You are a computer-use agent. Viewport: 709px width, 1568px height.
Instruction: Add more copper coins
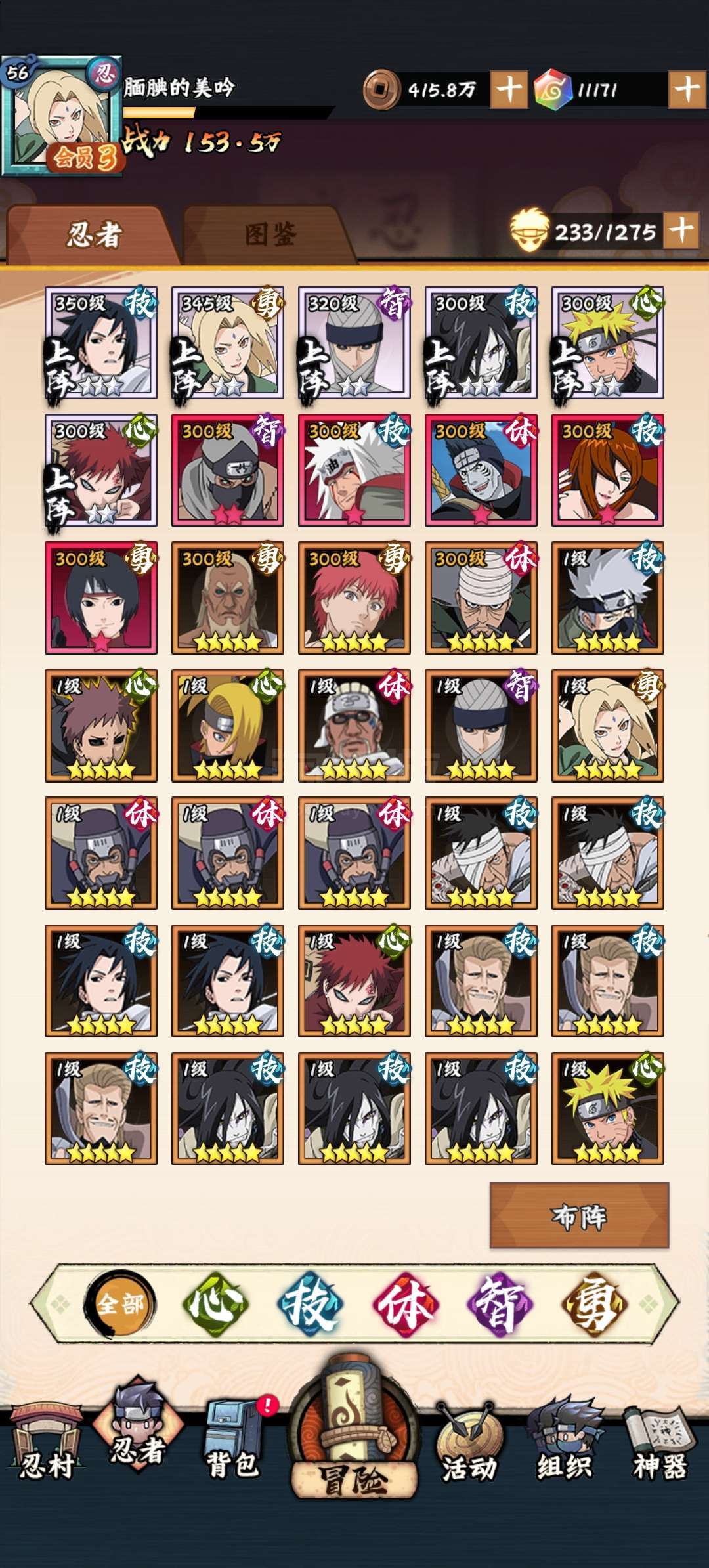click(x=509, y=90)
